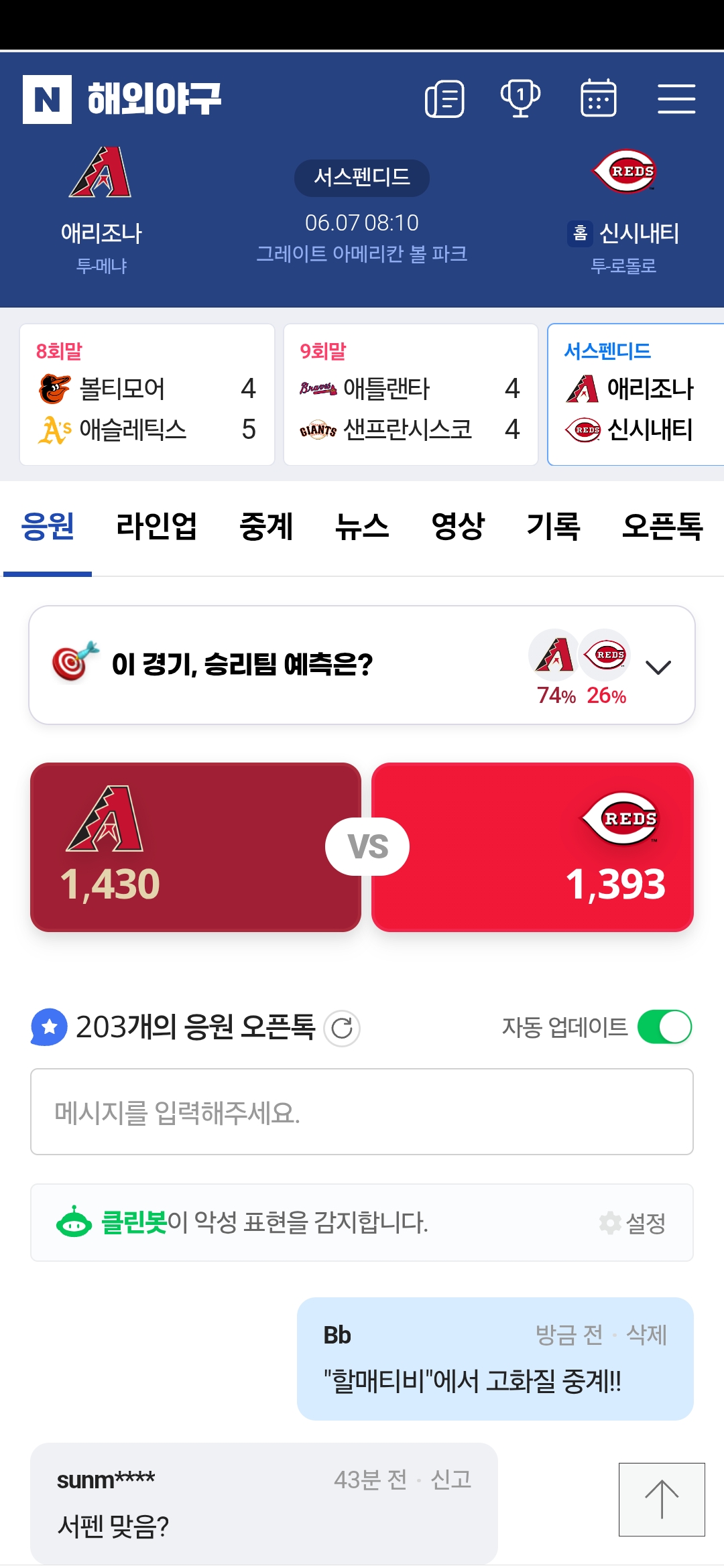Open the 클린봇 설정 option

pos(633,1223)
